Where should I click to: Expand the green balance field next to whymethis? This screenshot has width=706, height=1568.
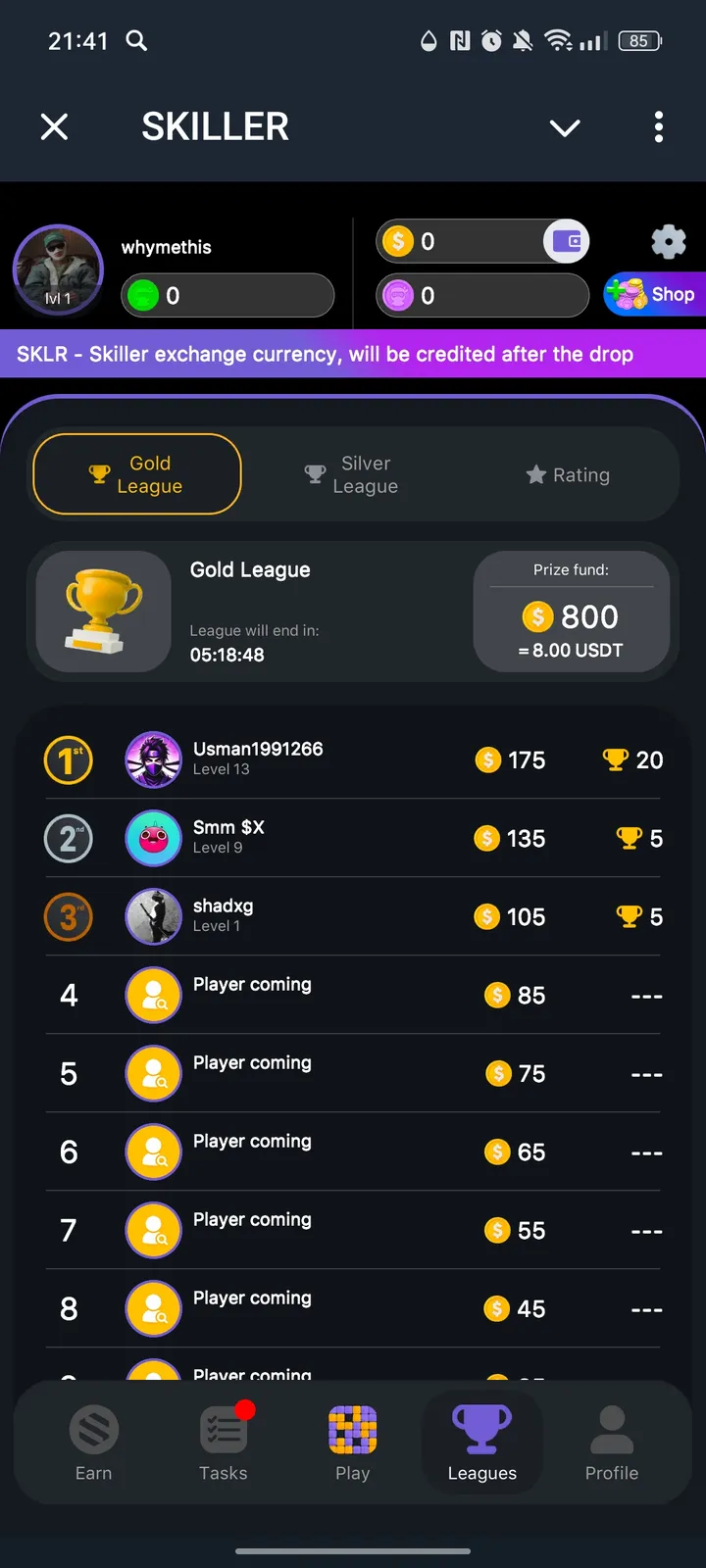point(227,295)
